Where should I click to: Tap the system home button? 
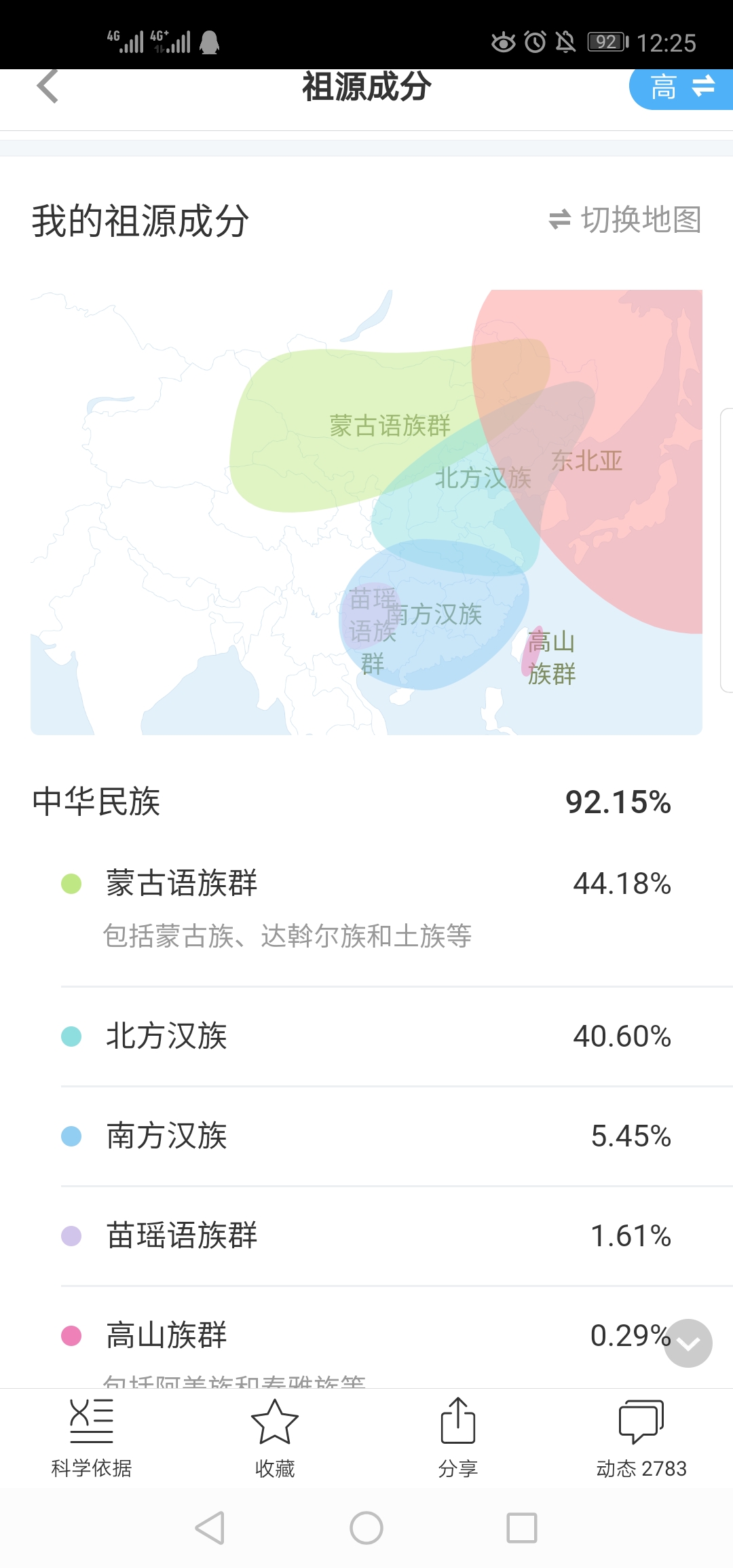point(366,1528)
